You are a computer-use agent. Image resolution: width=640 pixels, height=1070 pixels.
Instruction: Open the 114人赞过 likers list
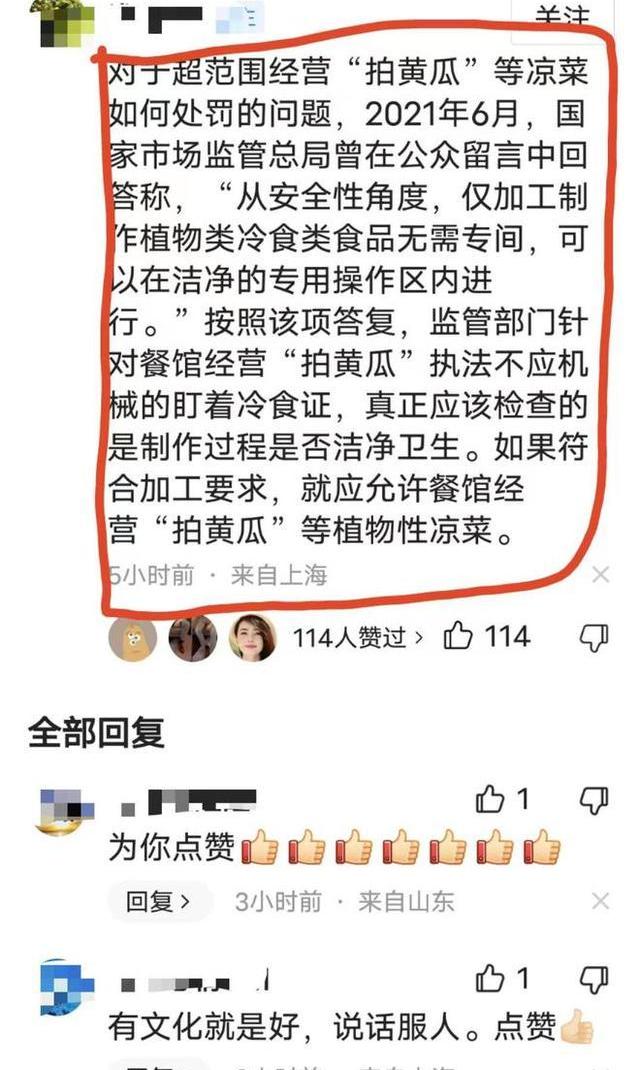[x=358, y=637]
